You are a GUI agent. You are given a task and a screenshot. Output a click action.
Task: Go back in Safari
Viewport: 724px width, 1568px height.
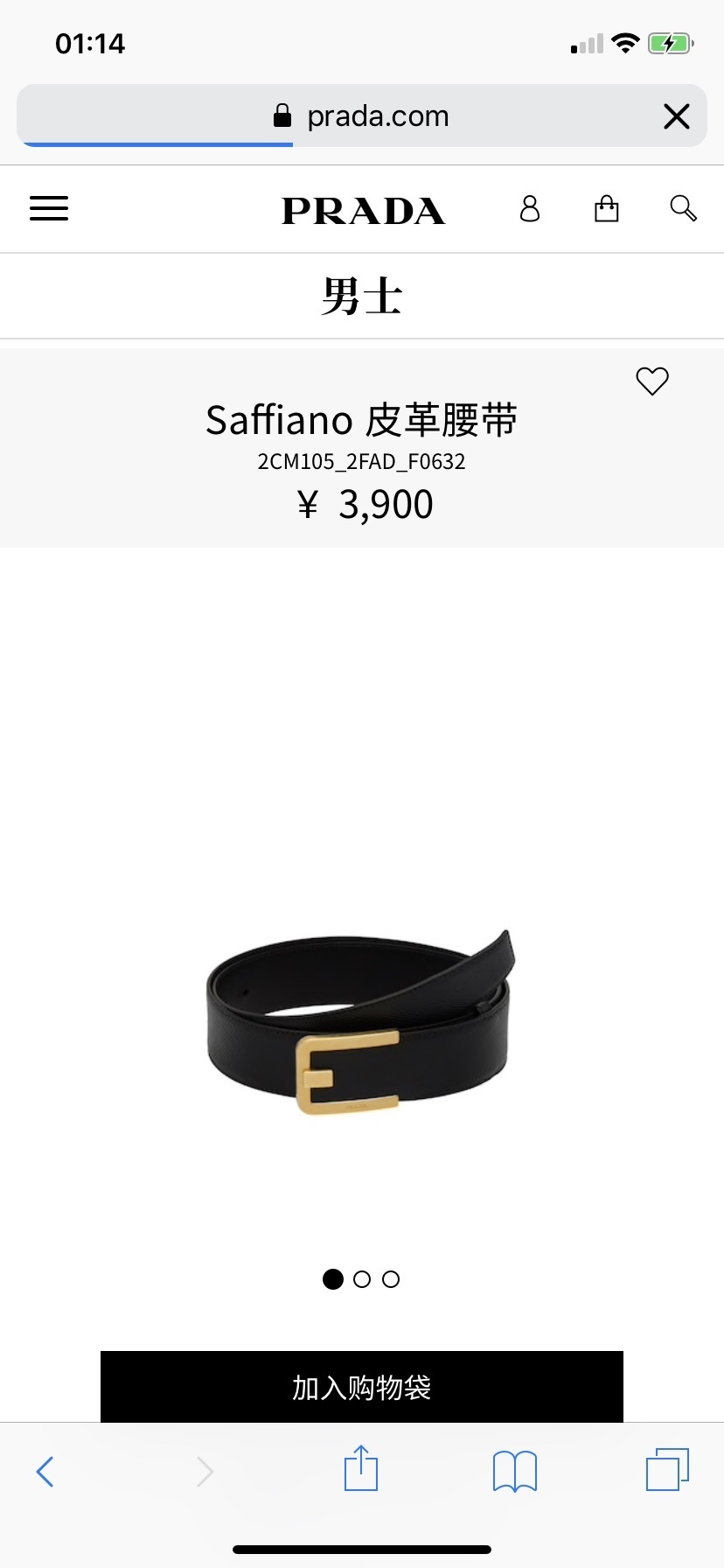[x=45, y=1471]
